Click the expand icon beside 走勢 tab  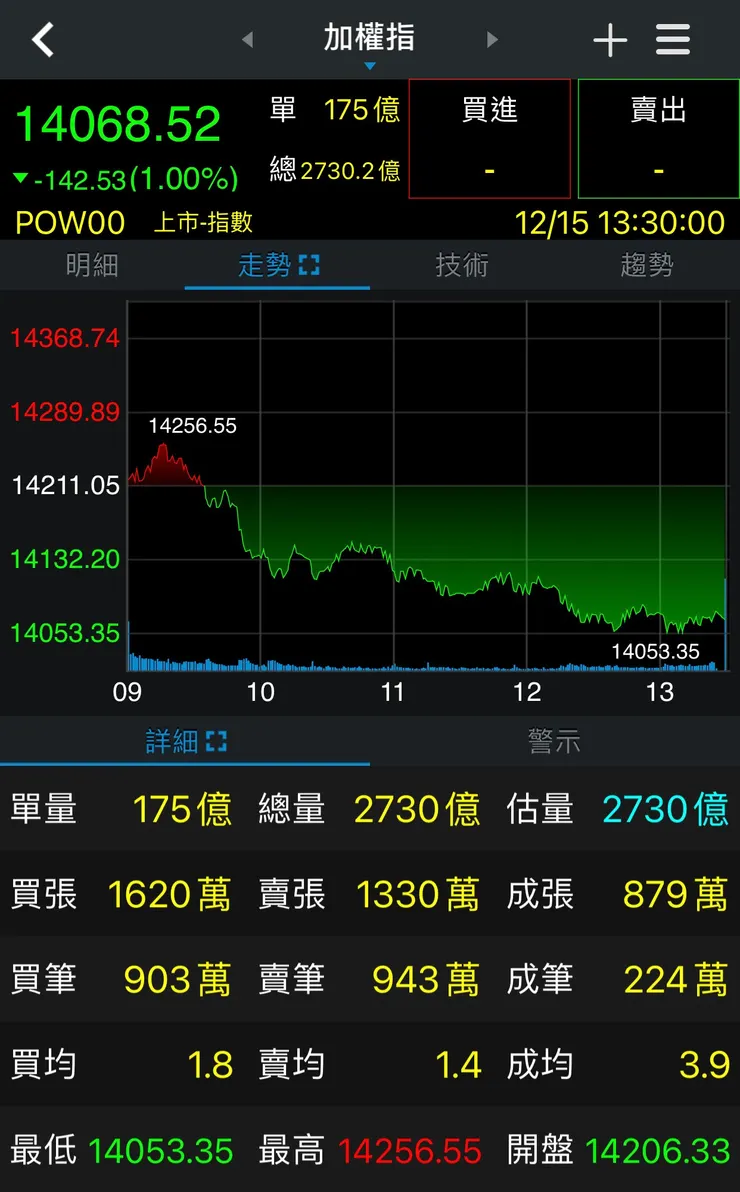coord(308,266)
